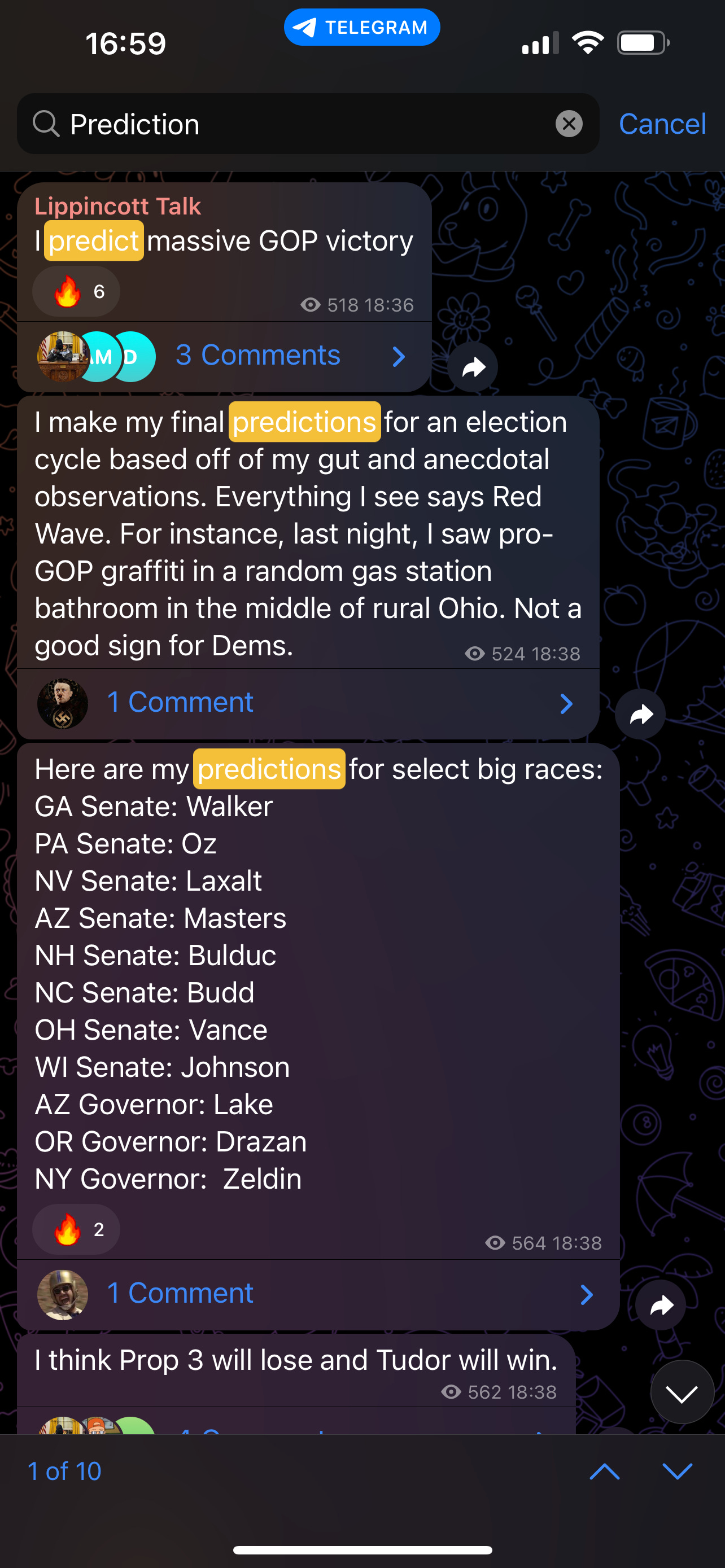This screenshot has width=725, height=1568.
Task: Forward the rural Ohio predictions message
Action: click(x=640, y=713)
